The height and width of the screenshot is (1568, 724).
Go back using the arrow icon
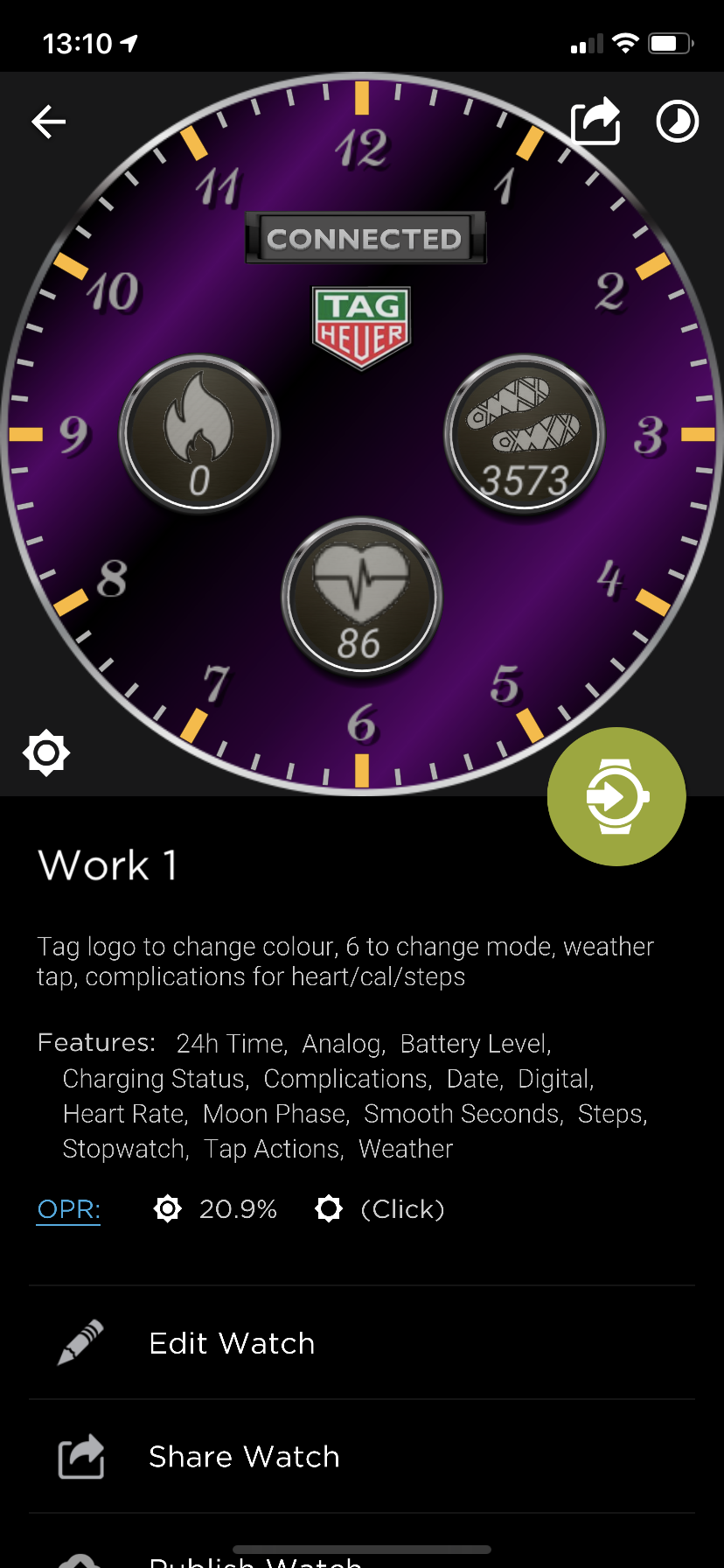[x=49, y=122]
